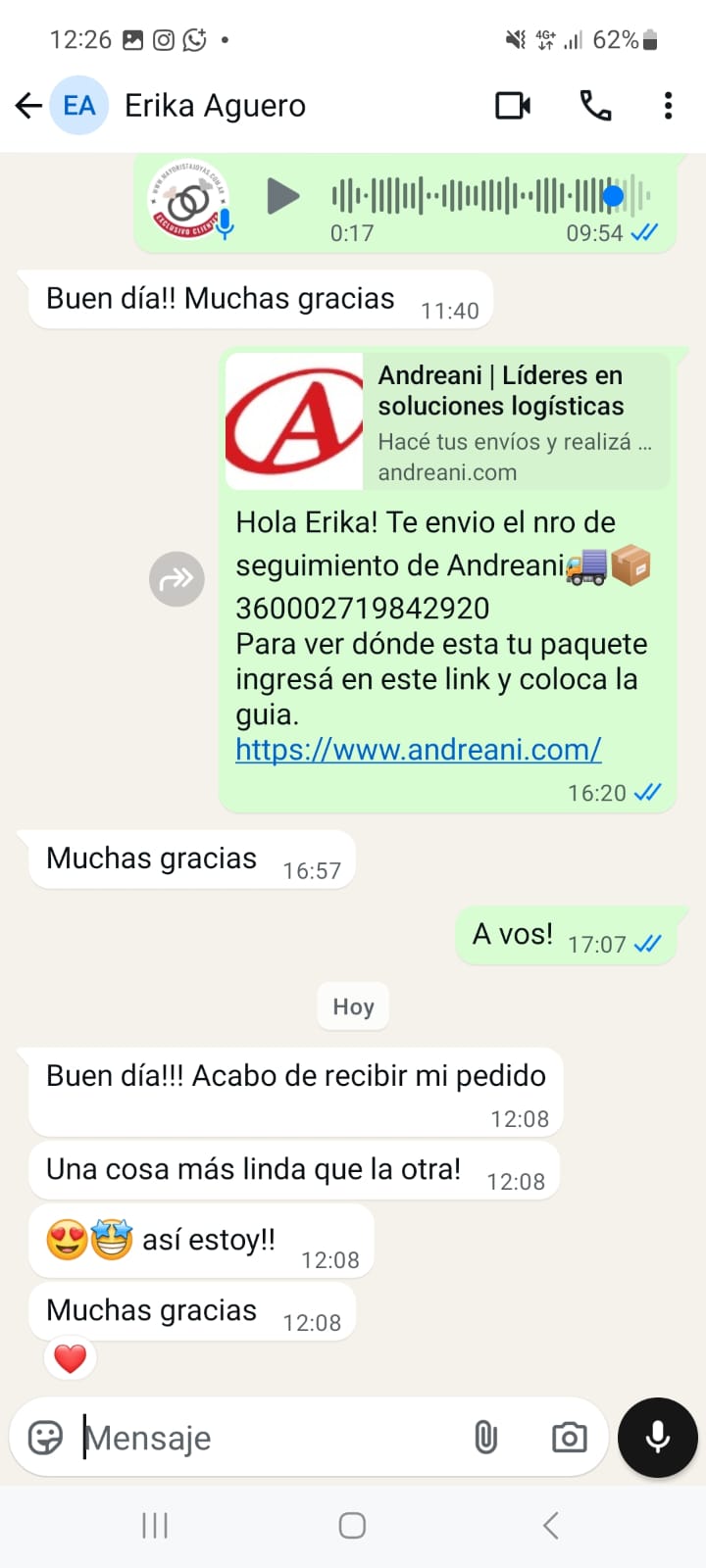Play the 0:17 voice message
Screen dimensions: 706x1568
point(282,196)
